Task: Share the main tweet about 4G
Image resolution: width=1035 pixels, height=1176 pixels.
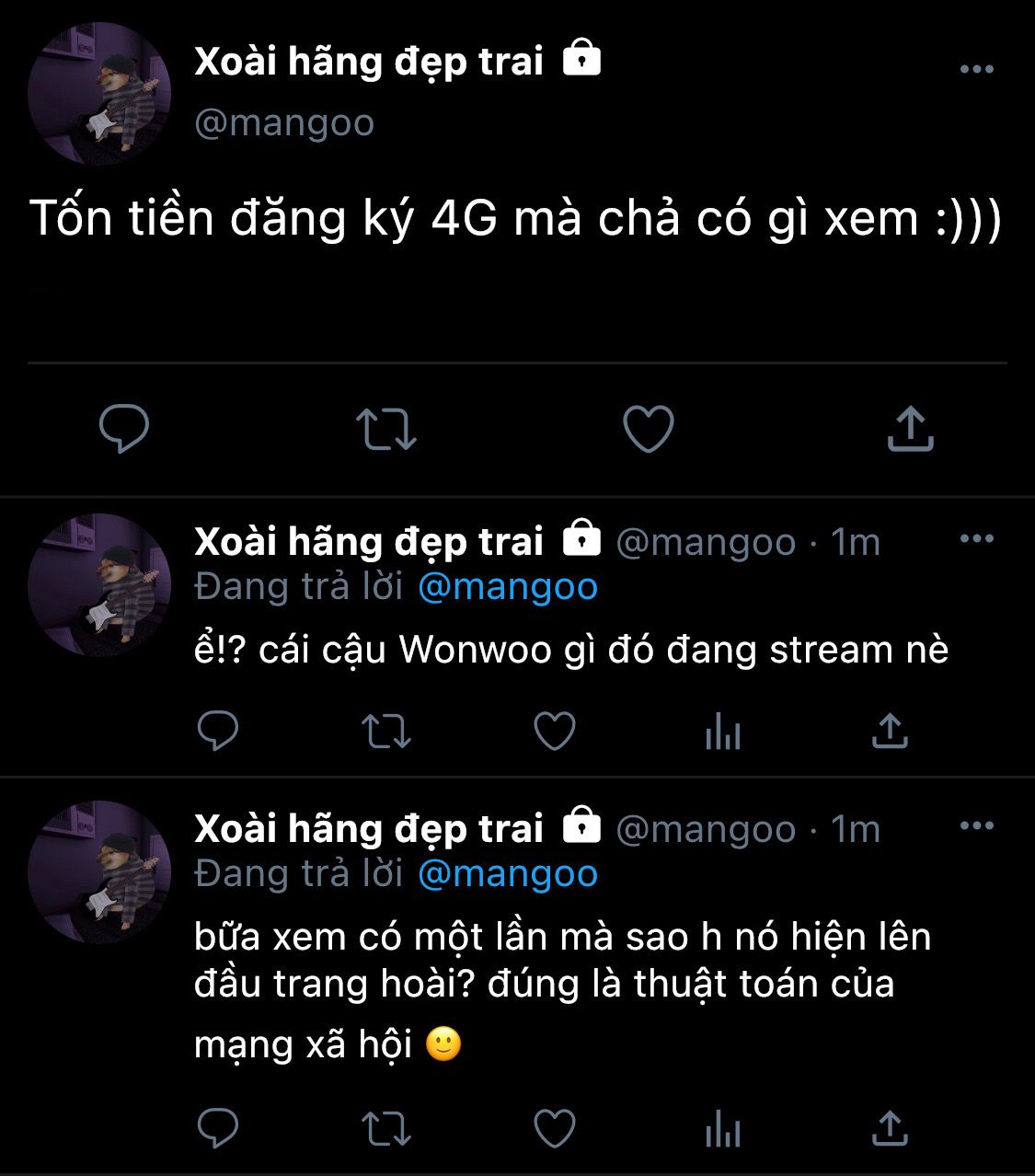Action: [x=910, y=429]
